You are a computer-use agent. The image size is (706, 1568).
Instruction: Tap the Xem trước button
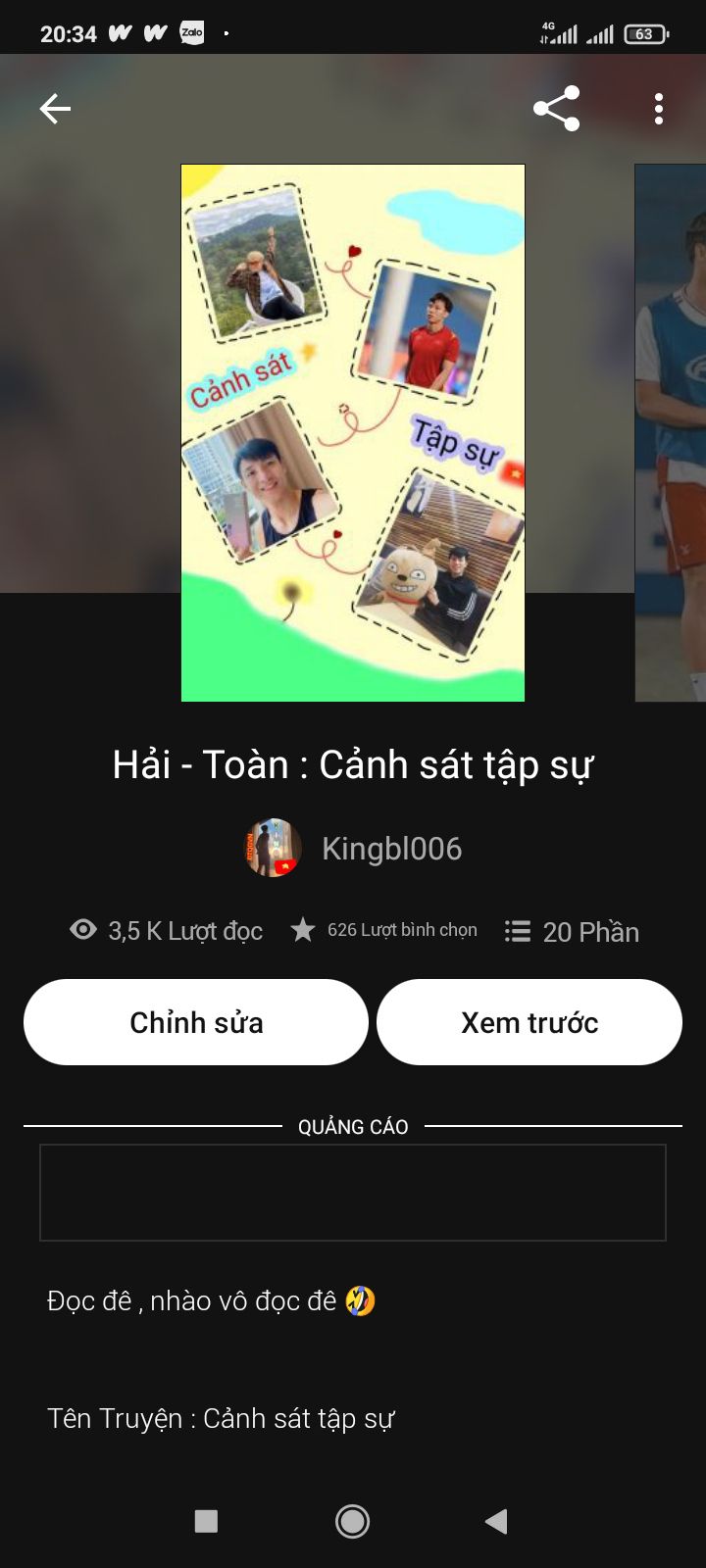(529, 1022)
